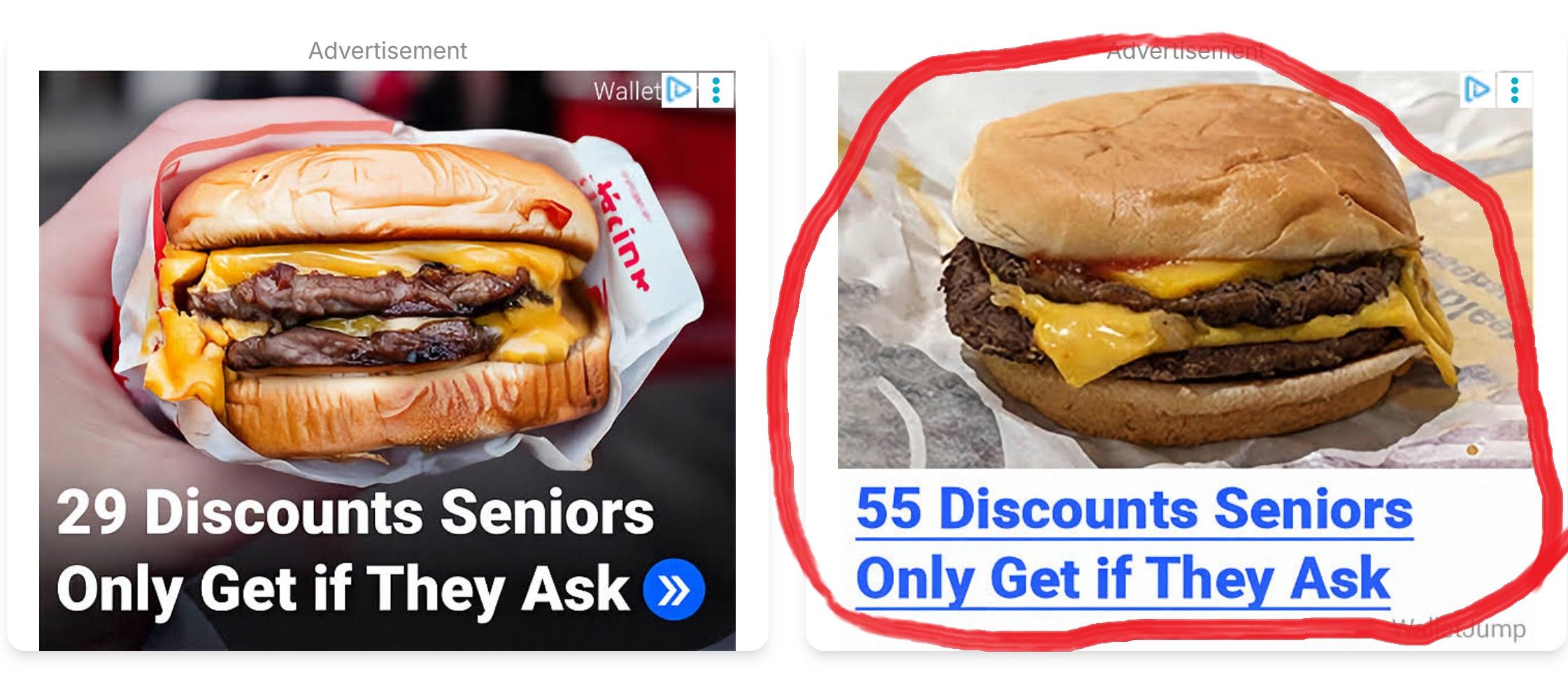Open AdChoices info on the 55 Discounts ad

pyautogui.click(x=1477, y=90)
